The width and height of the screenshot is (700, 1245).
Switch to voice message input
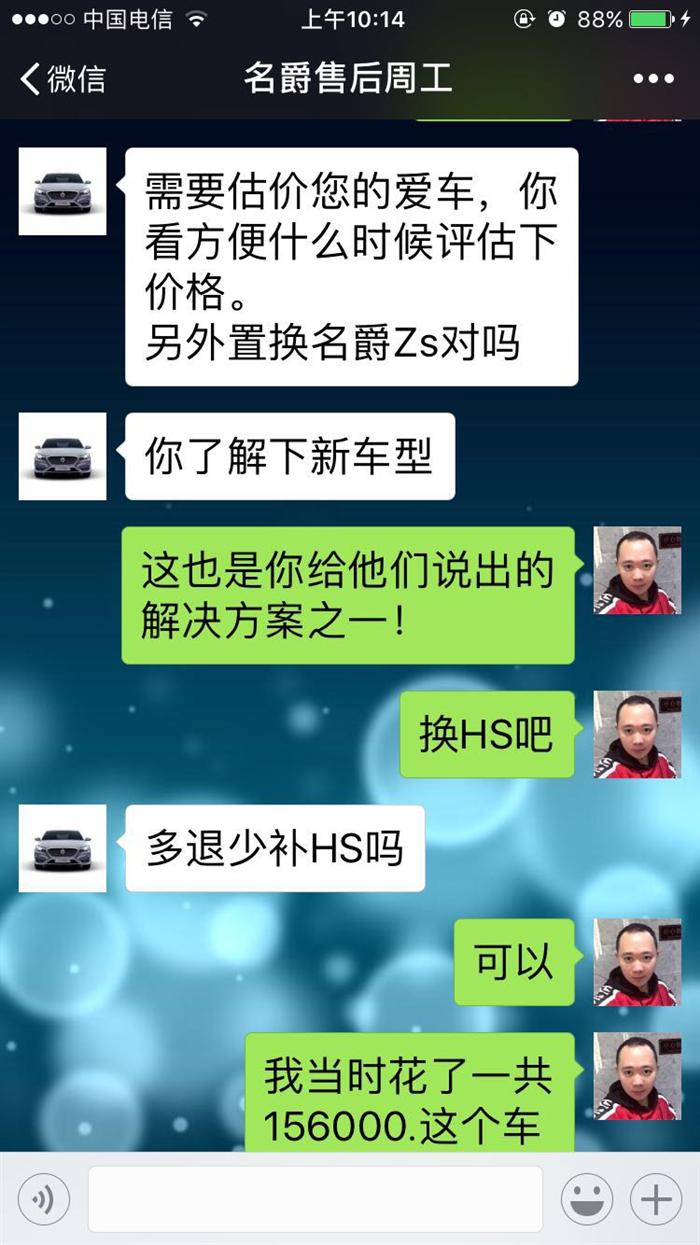pyautogui.click(x=43, y=1198)
